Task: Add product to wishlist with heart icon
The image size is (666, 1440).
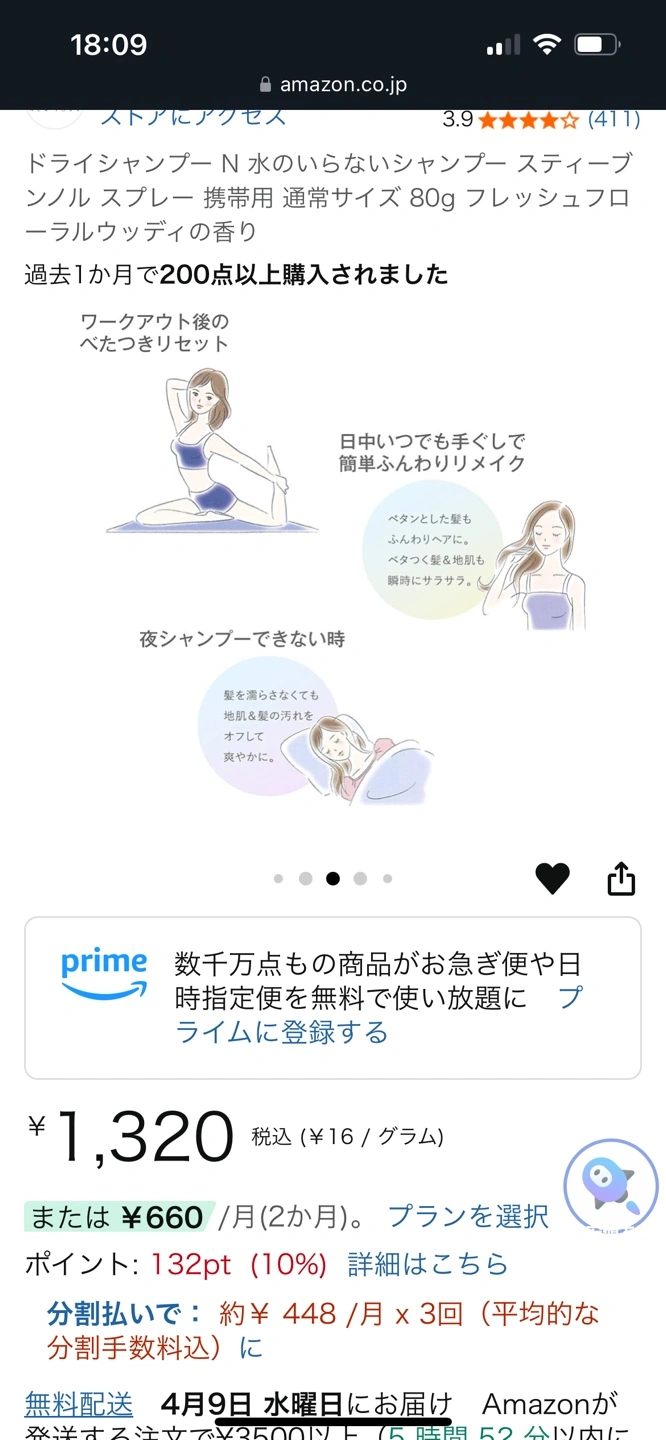Action: click(x=552, y=878)
